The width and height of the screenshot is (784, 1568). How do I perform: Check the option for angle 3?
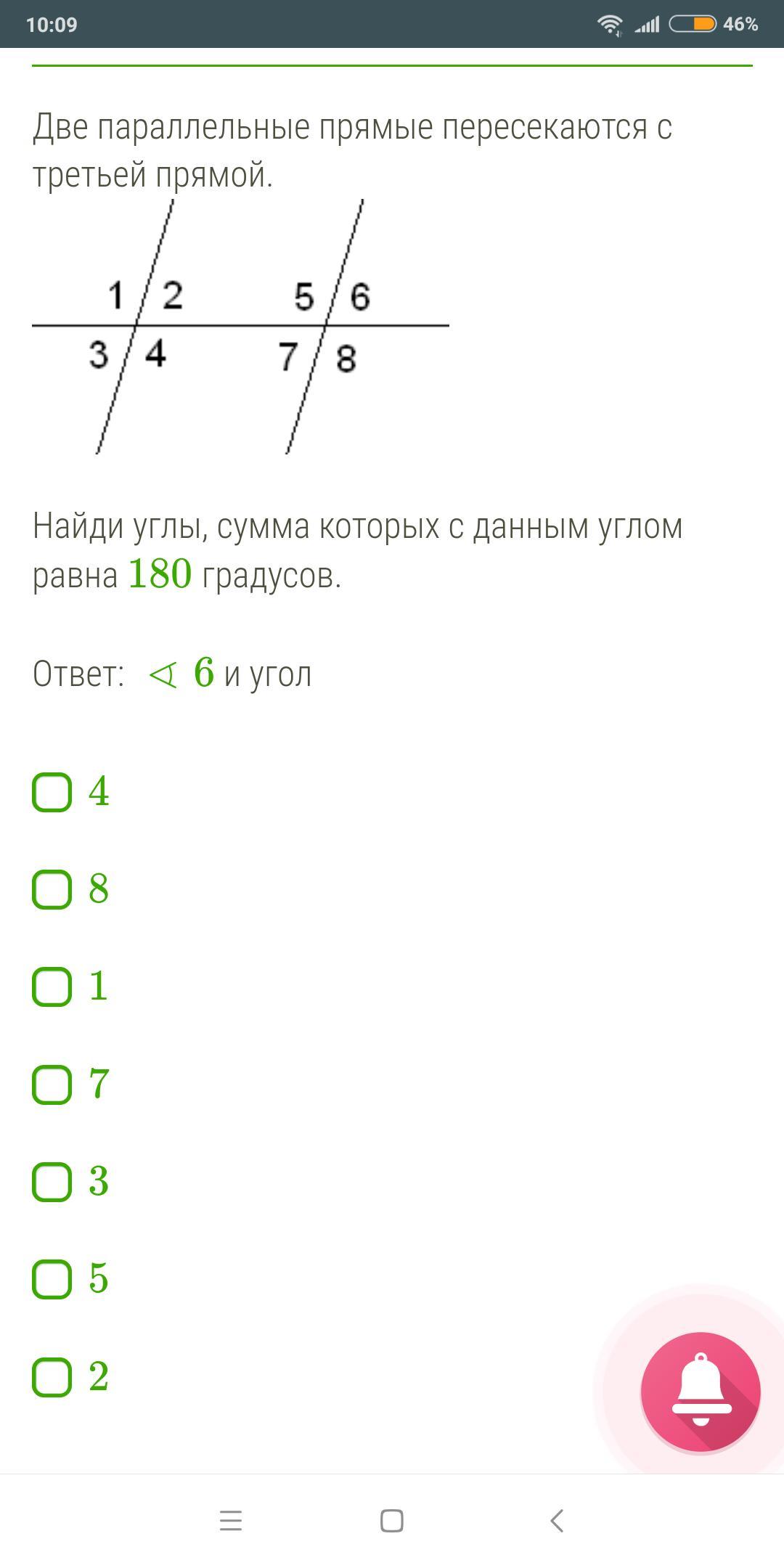[x=52, y=1182]
